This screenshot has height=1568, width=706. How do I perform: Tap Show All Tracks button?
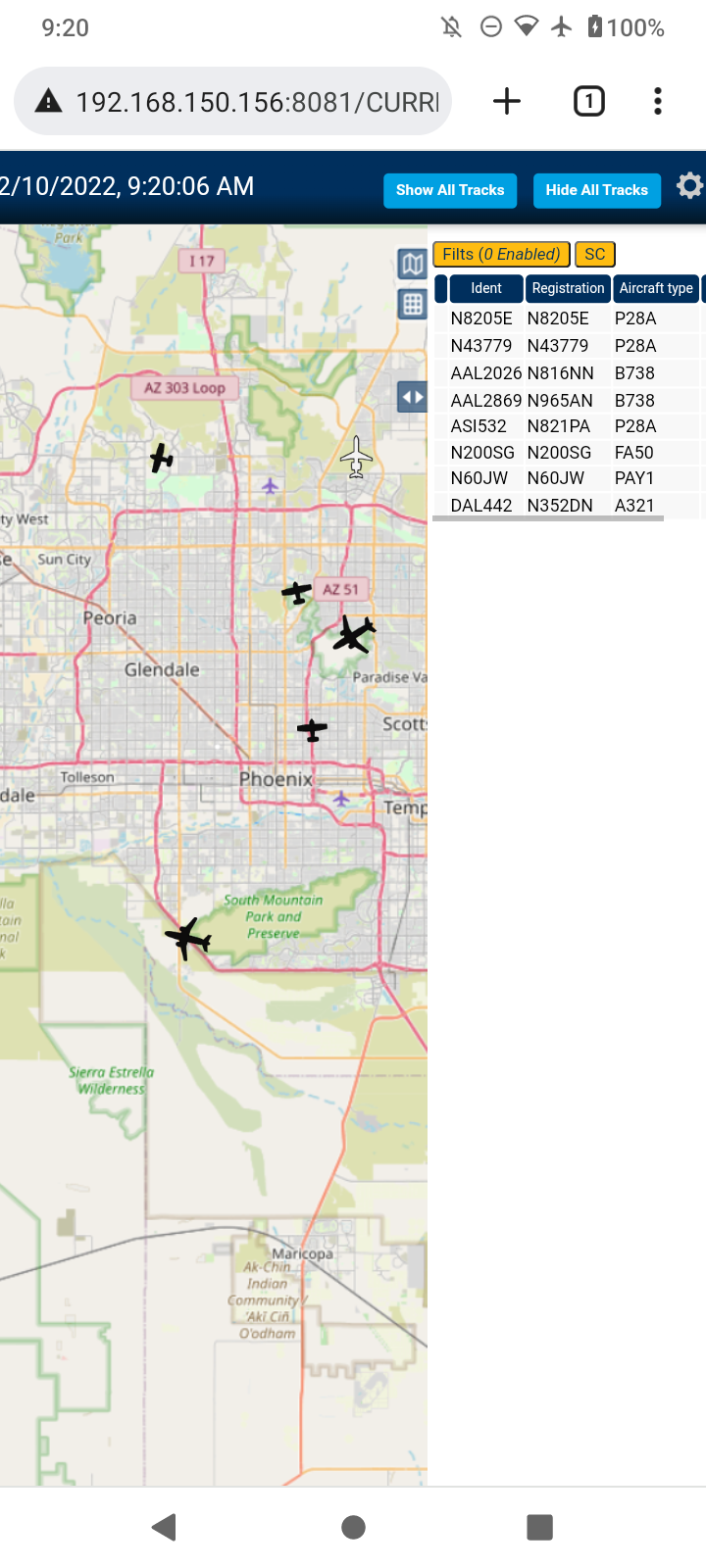click(x=450, y=190)
